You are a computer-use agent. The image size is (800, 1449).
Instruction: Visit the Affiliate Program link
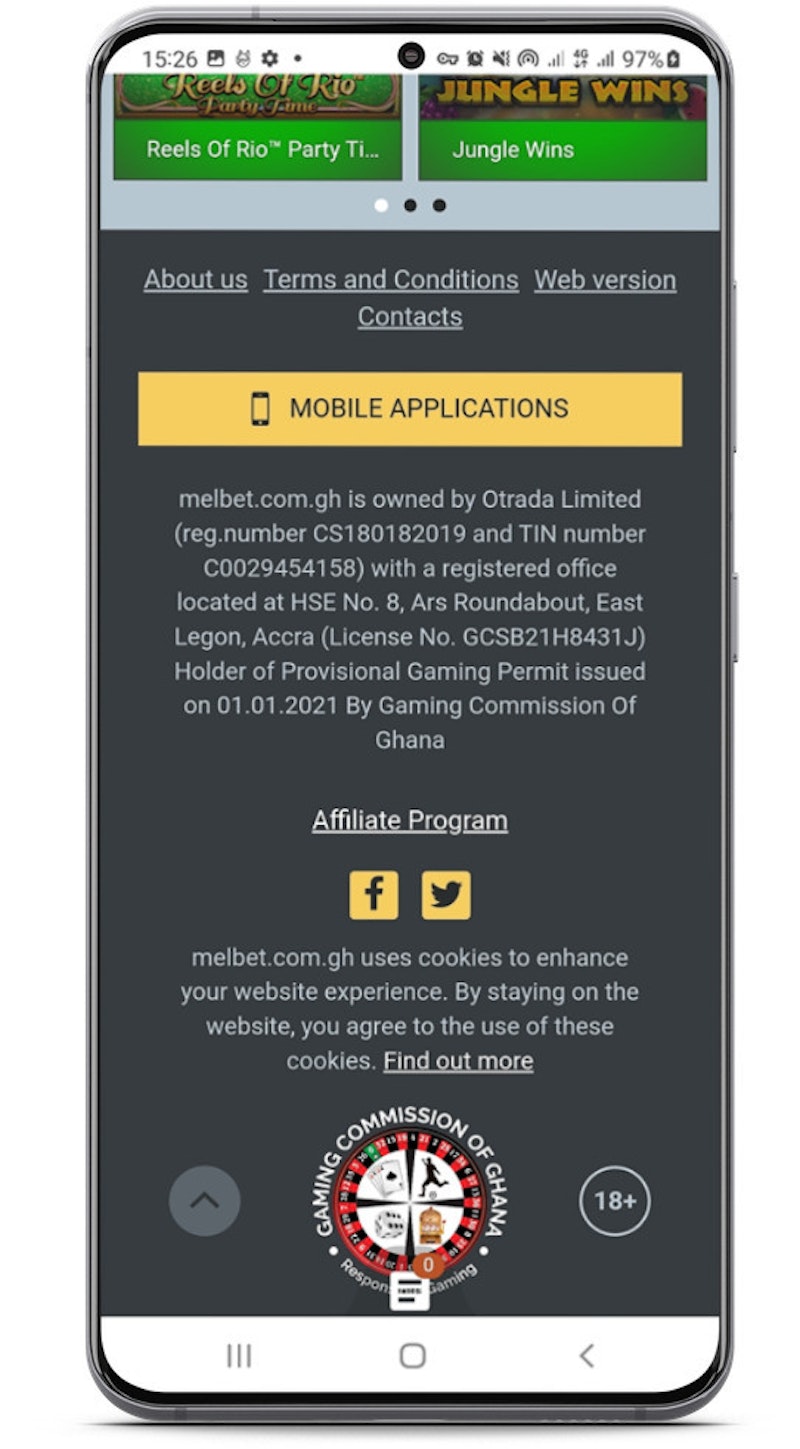coord(410,821)
